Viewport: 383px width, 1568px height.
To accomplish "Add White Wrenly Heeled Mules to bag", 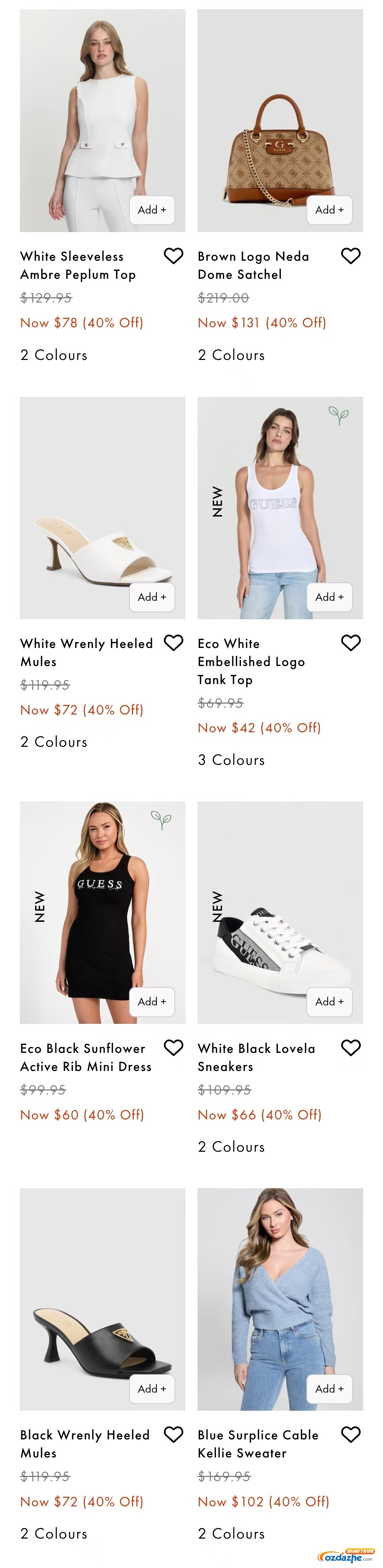I will pos(152,597).
